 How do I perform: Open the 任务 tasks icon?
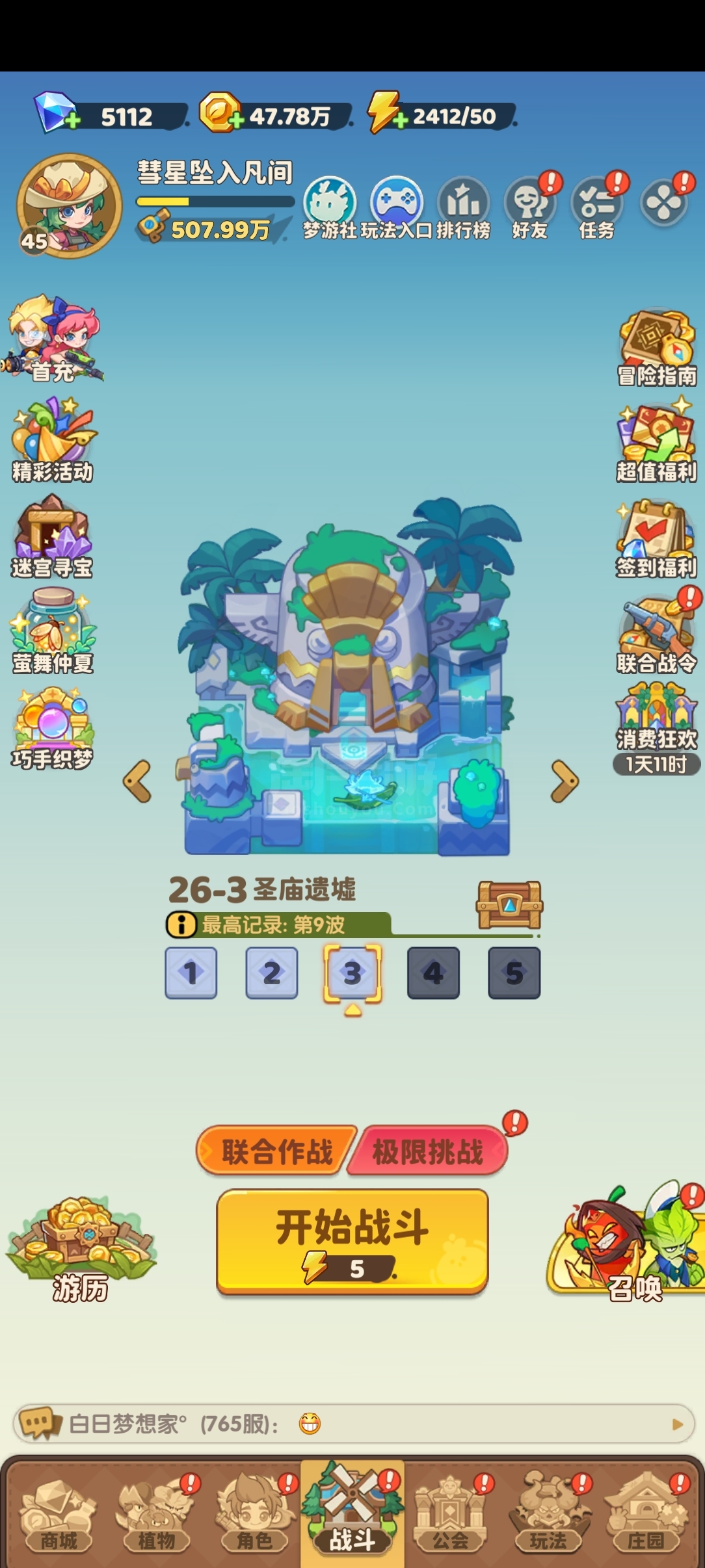(596, 208)
